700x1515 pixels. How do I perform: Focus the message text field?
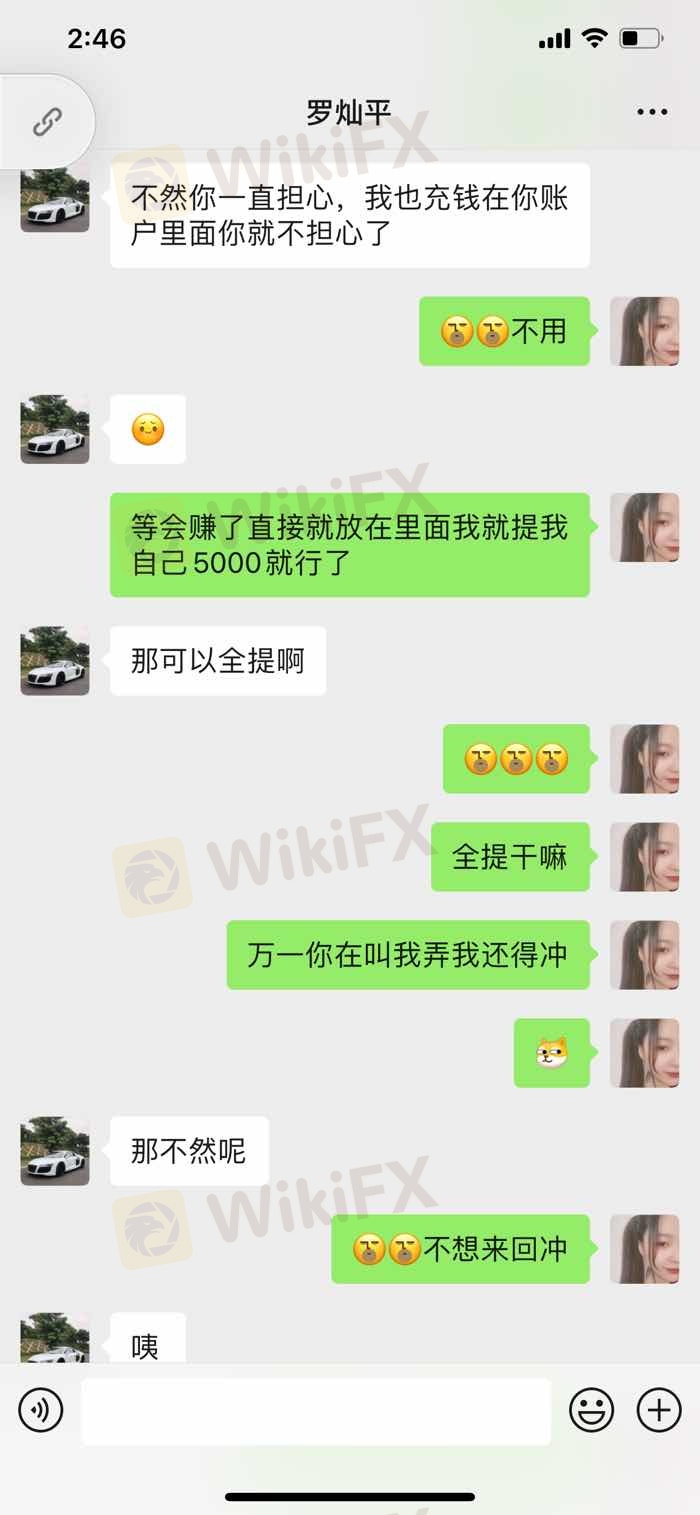pyautogui.click(x=316, y=1411)
